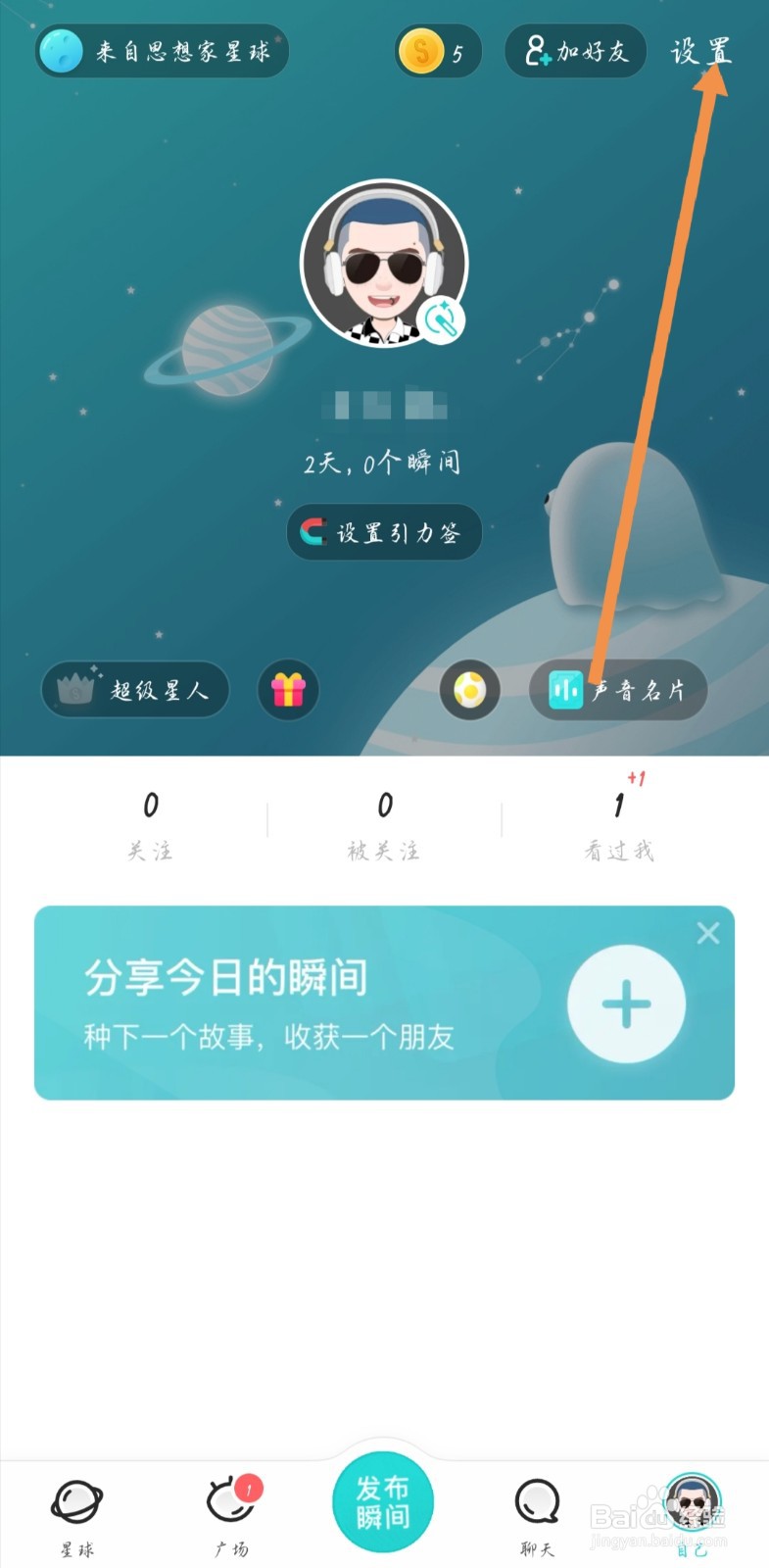Dismiss the share moment card
The image size is (769, 1568).
708,933
